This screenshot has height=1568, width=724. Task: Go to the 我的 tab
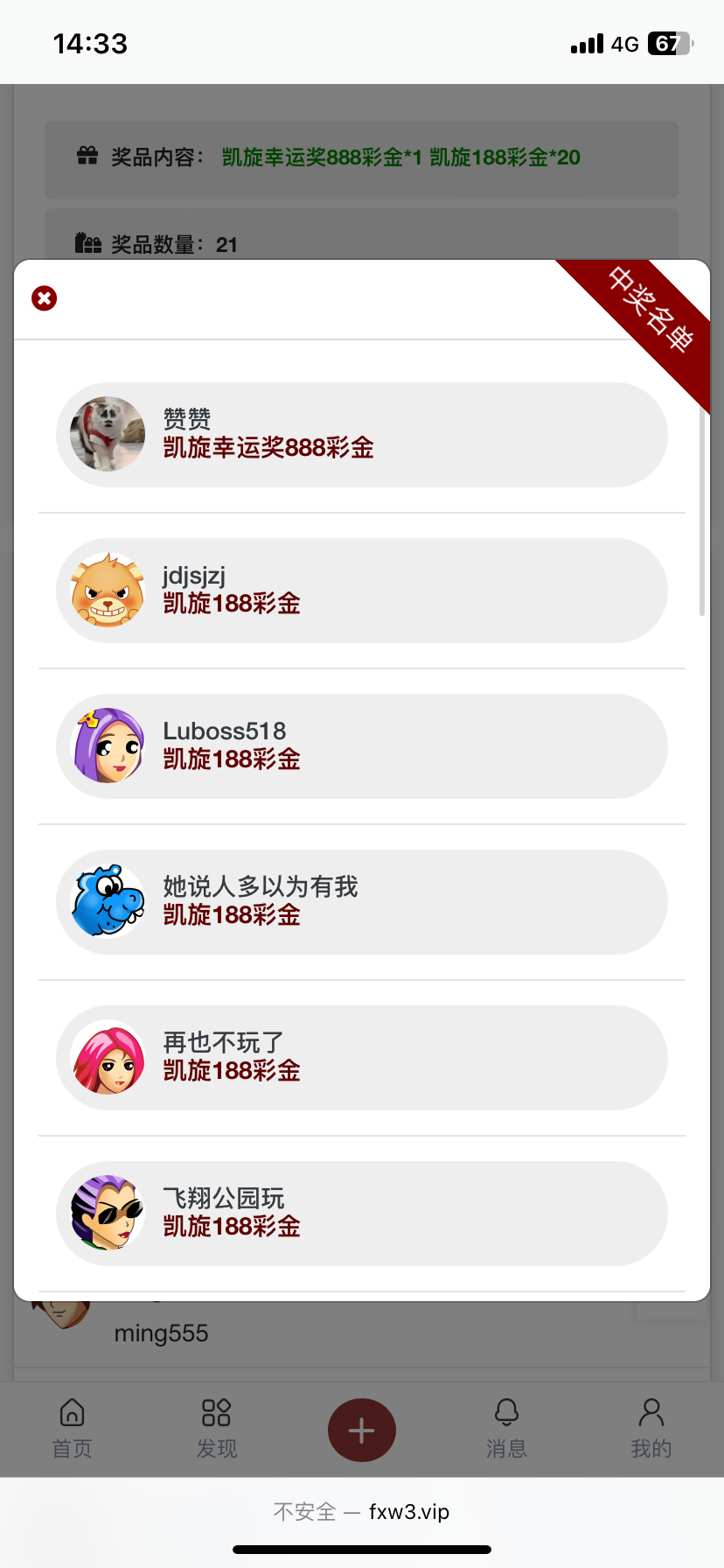(651, 1428)
